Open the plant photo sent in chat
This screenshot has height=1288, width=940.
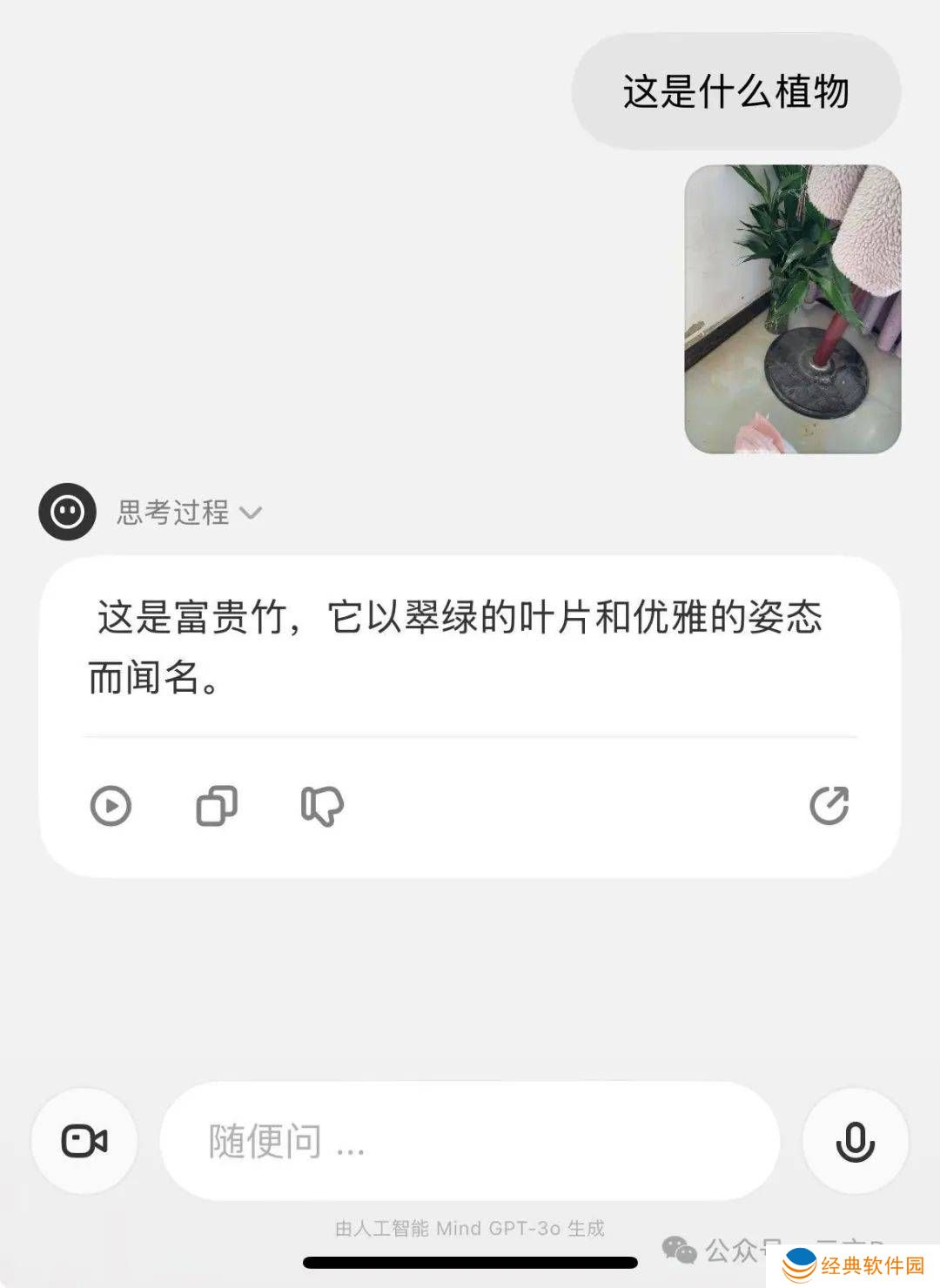point(792,309)
